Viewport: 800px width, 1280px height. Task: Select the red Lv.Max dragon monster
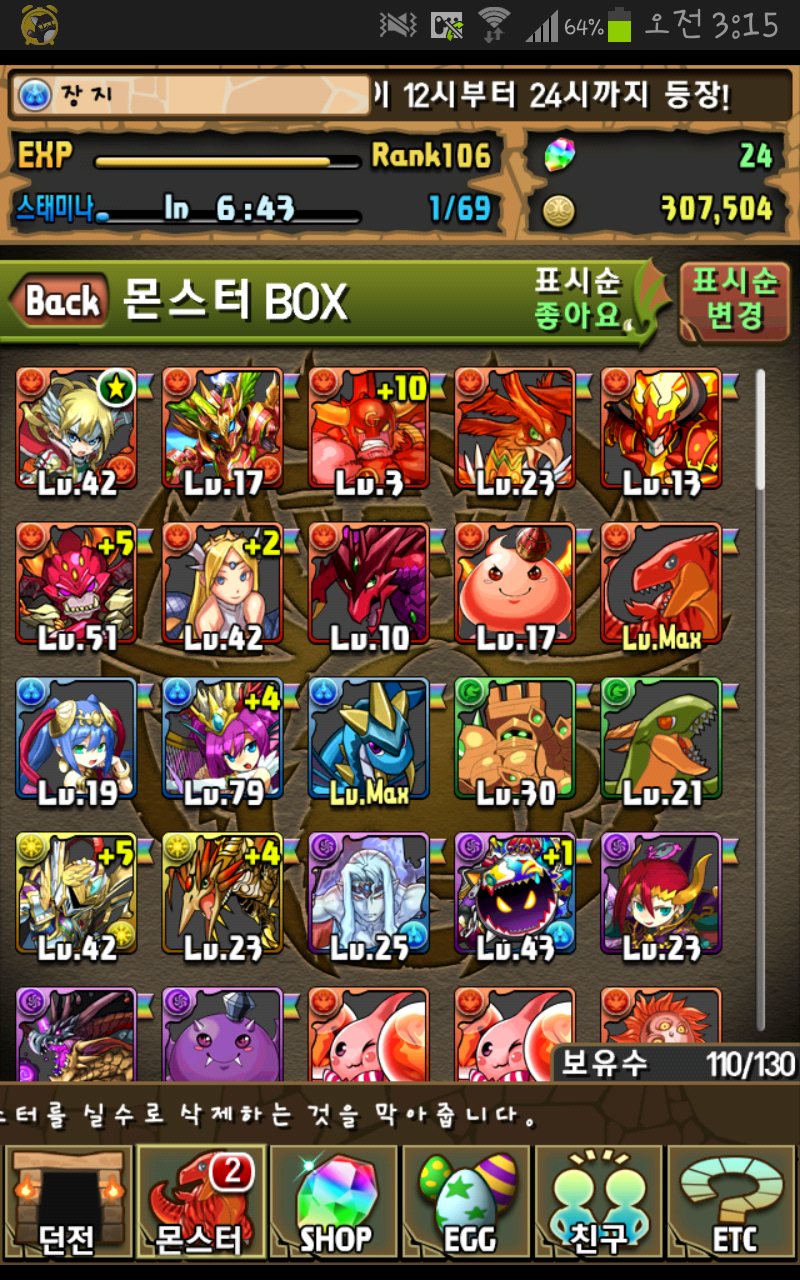(660, 585)
